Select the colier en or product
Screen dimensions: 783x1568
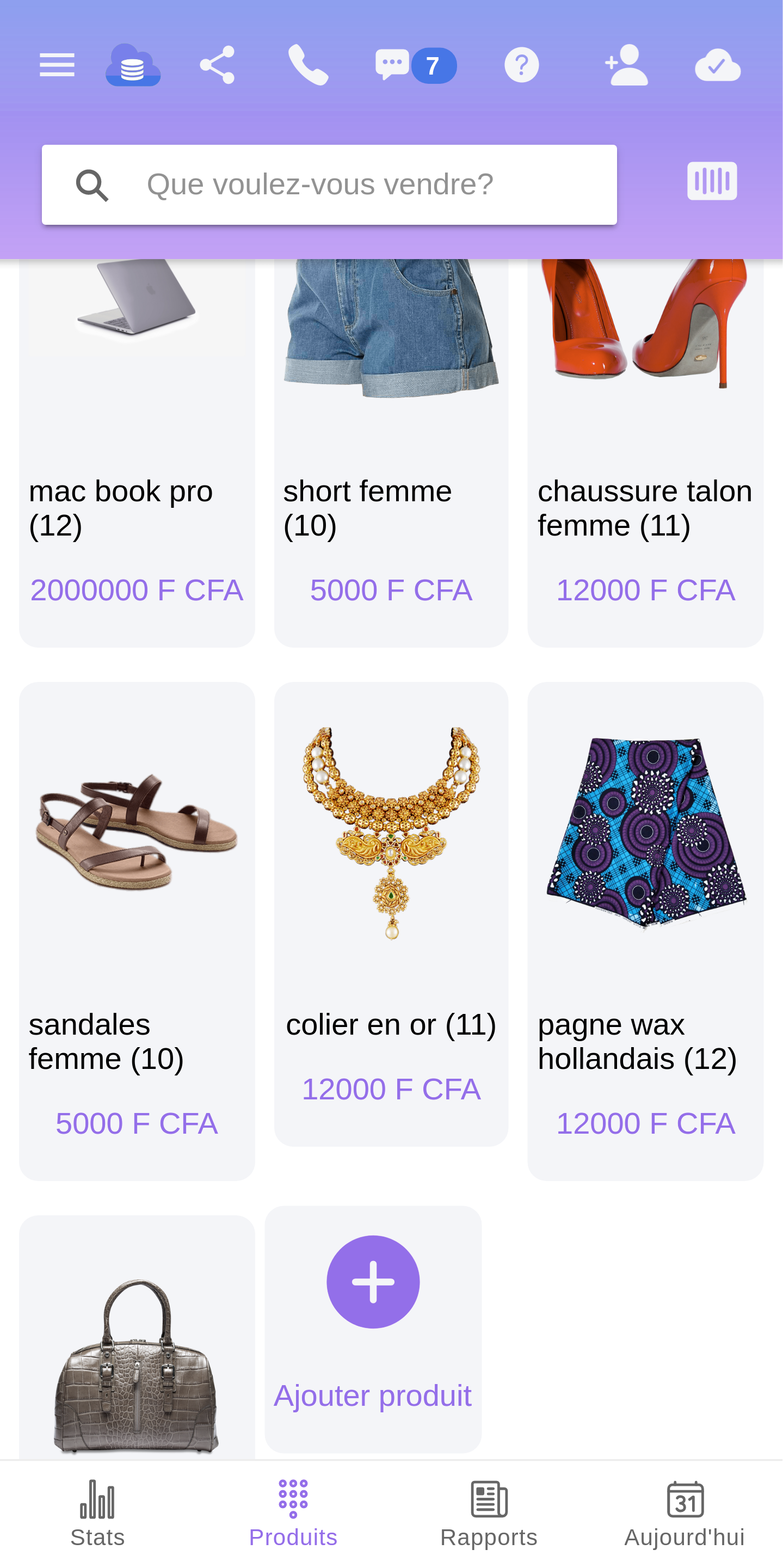click(391, 913)
